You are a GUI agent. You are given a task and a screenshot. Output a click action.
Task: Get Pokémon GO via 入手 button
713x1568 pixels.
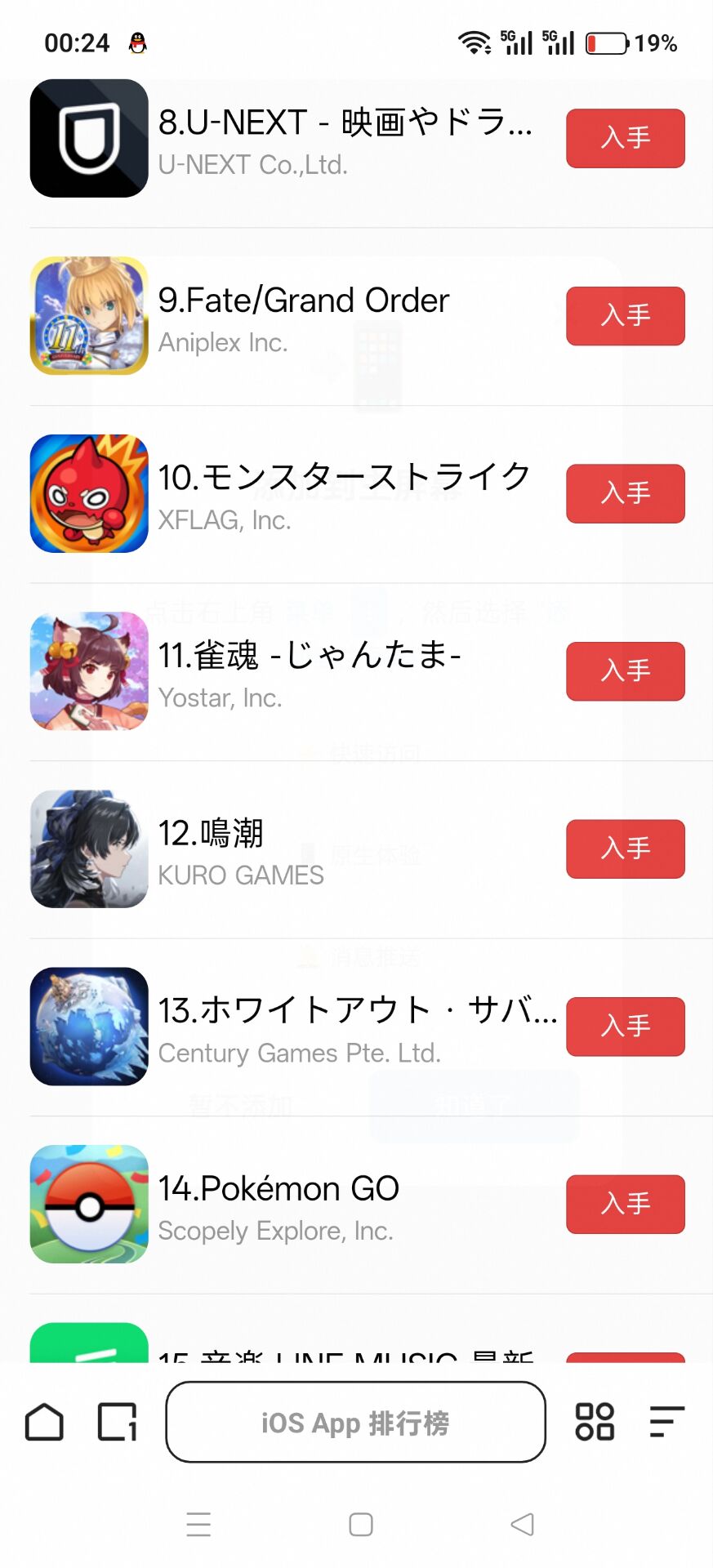click(626, 1204)
